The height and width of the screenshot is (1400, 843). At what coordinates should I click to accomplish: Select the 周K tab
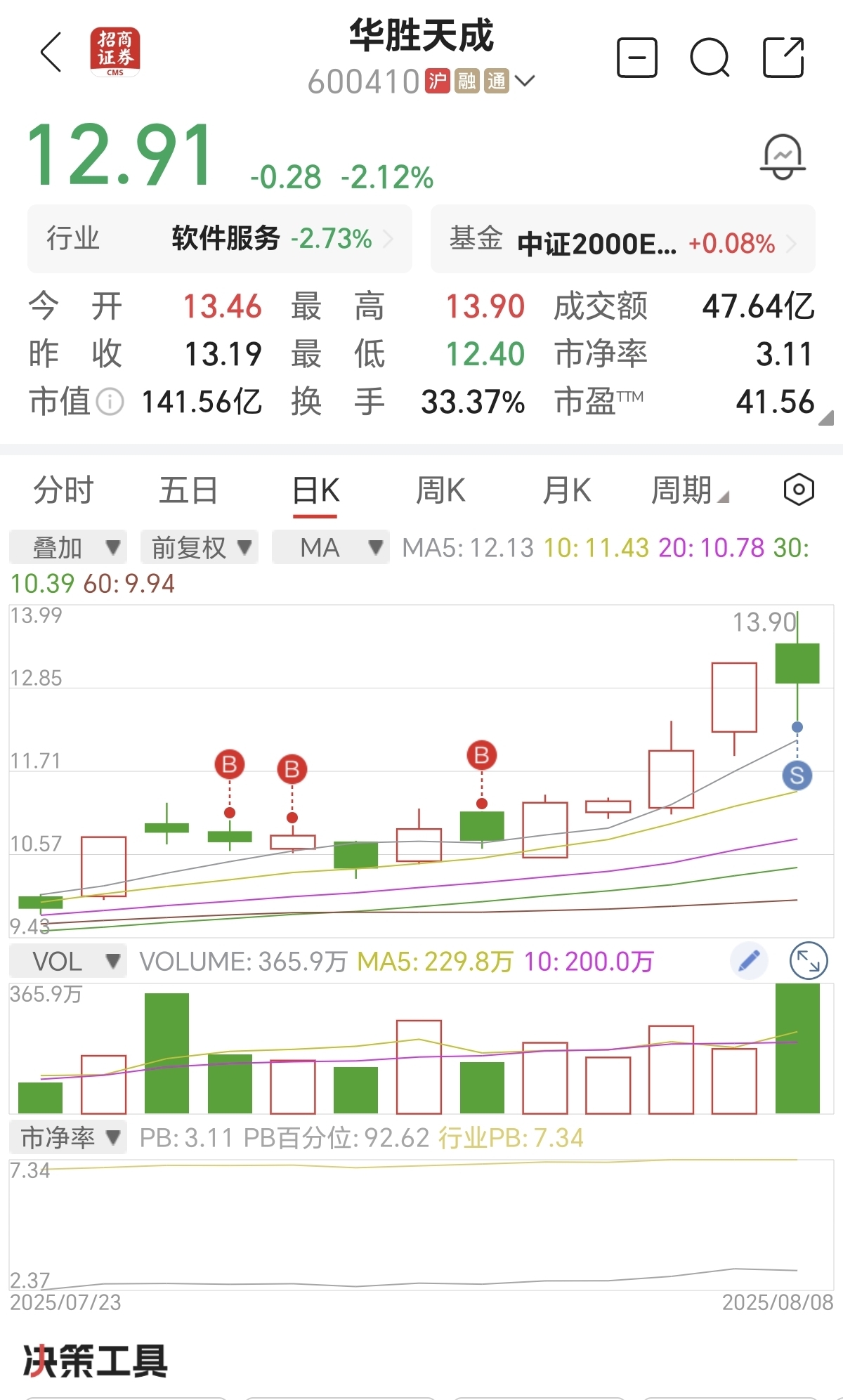440,490
